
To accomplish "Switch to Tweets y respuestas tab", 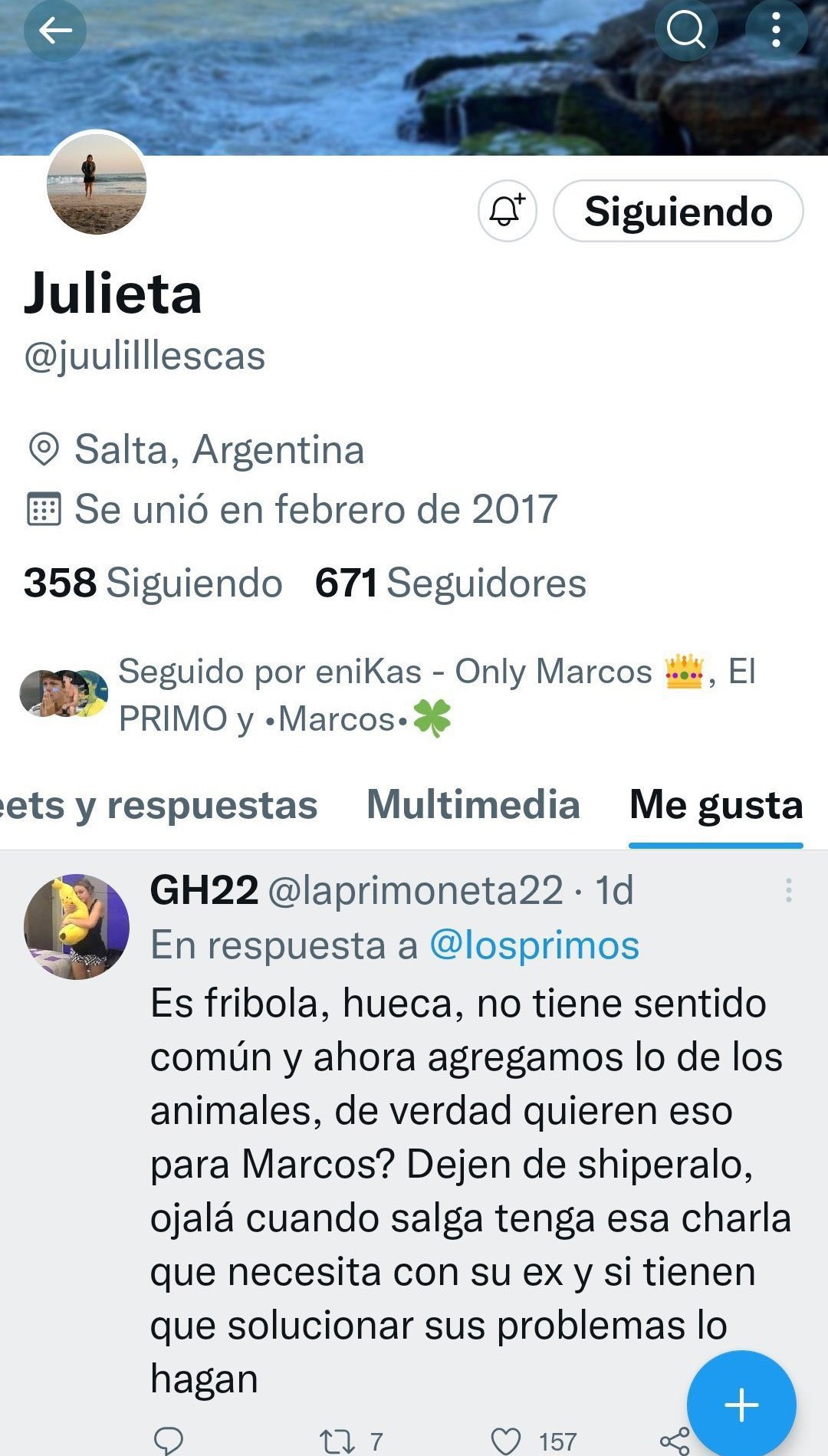I will [159, 805].
